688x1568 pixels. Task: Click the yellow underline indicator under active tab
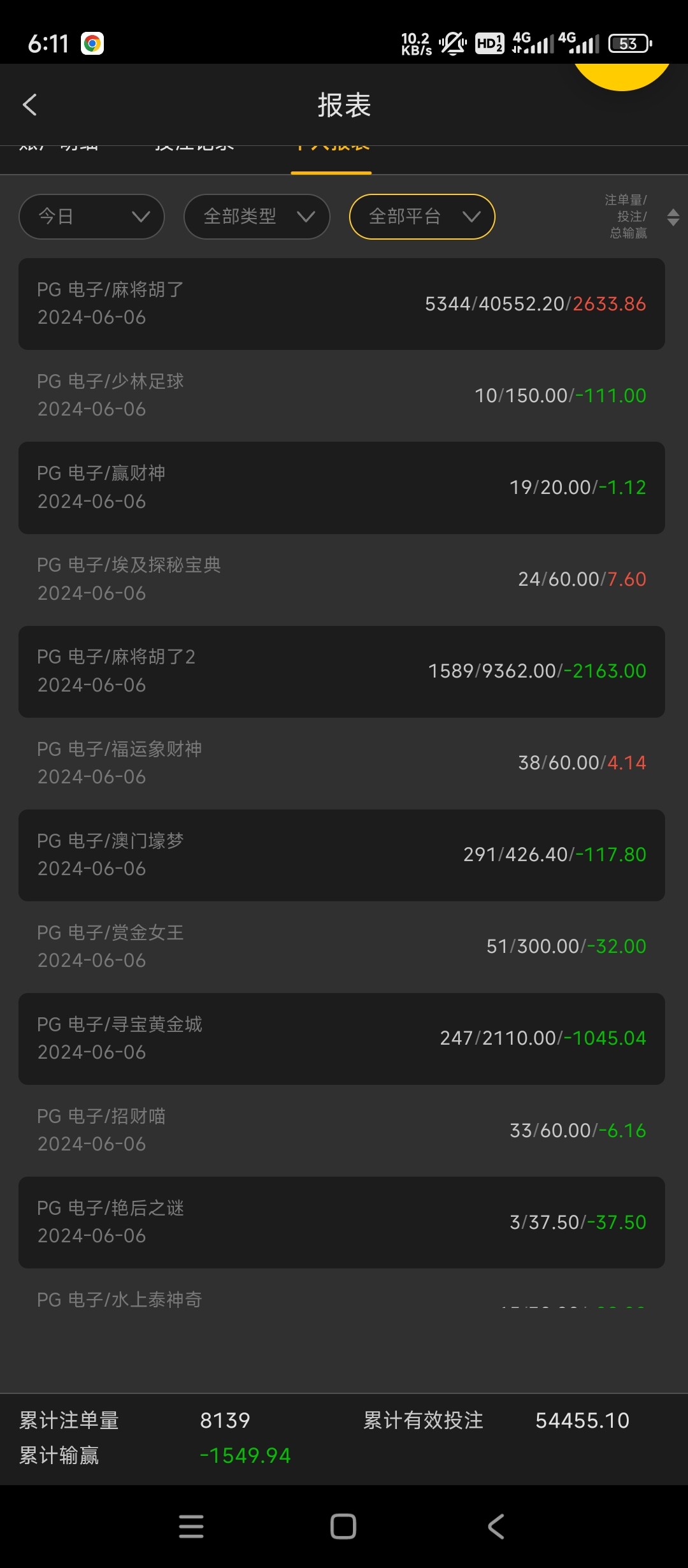tap(331, 171)
